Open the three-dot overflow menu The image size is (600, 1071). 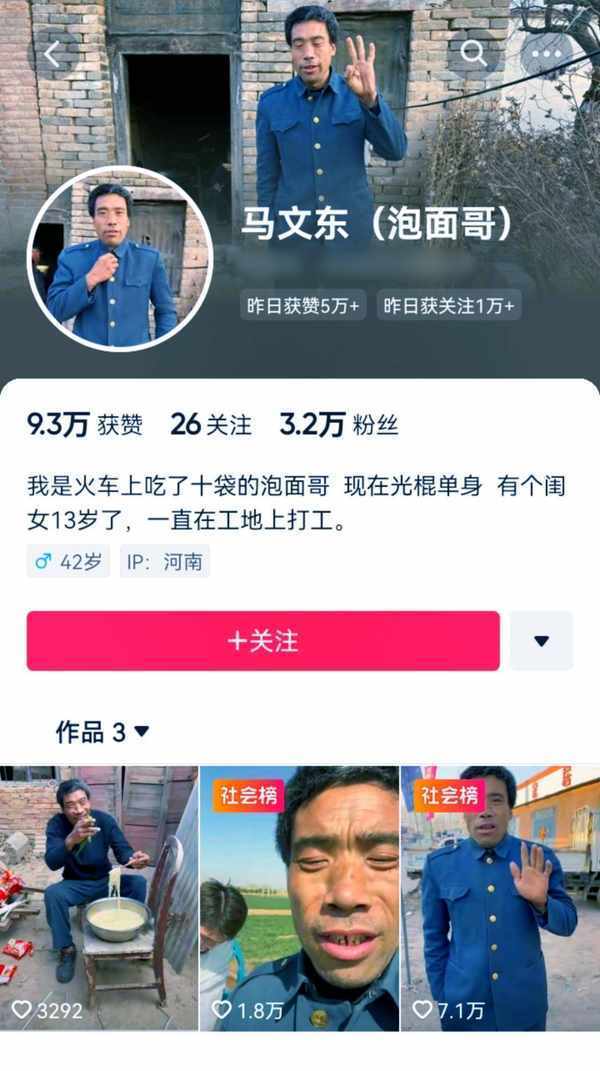tap(546, 53)
